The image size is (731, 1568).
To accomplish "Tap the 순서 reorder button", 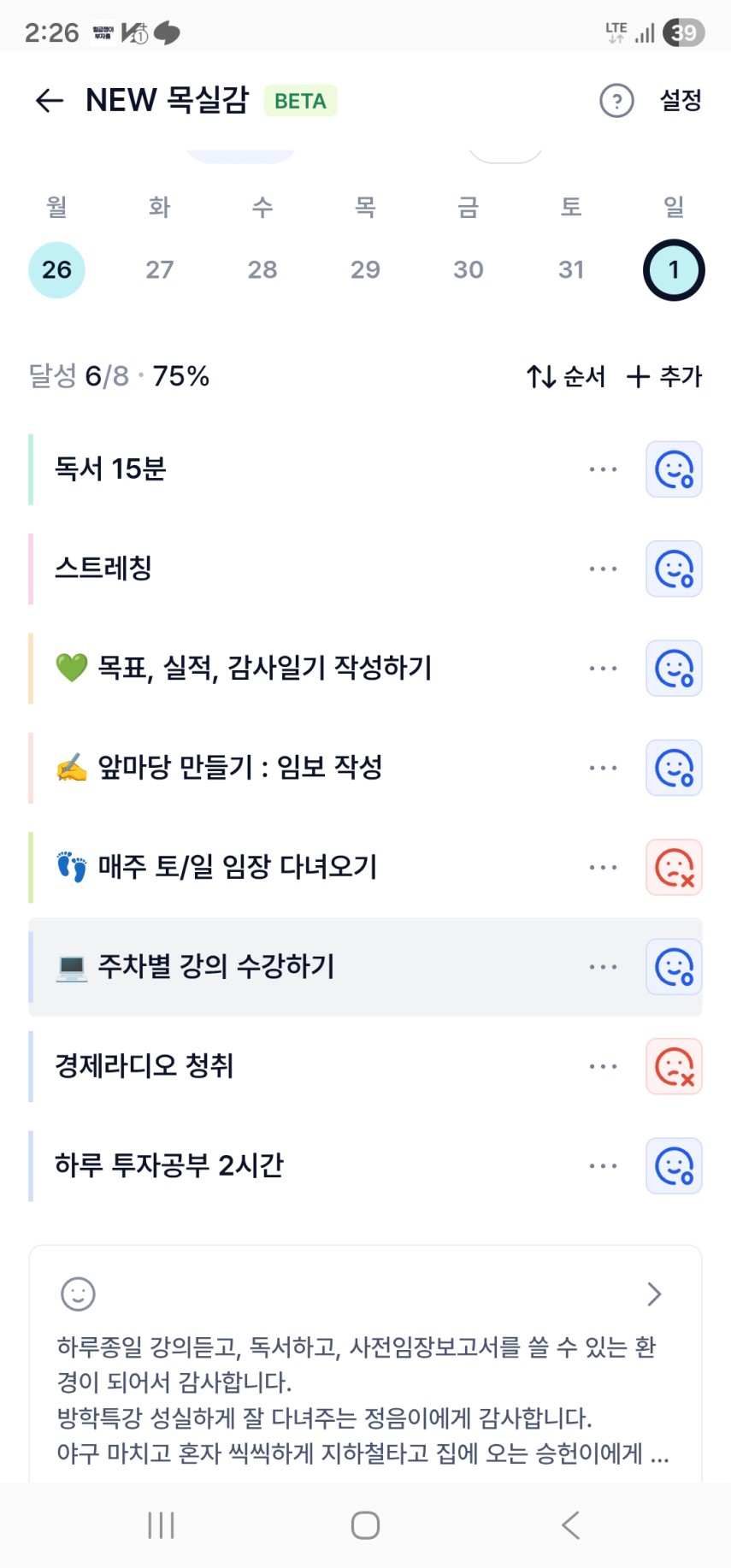I will click(x=566, y=376).
